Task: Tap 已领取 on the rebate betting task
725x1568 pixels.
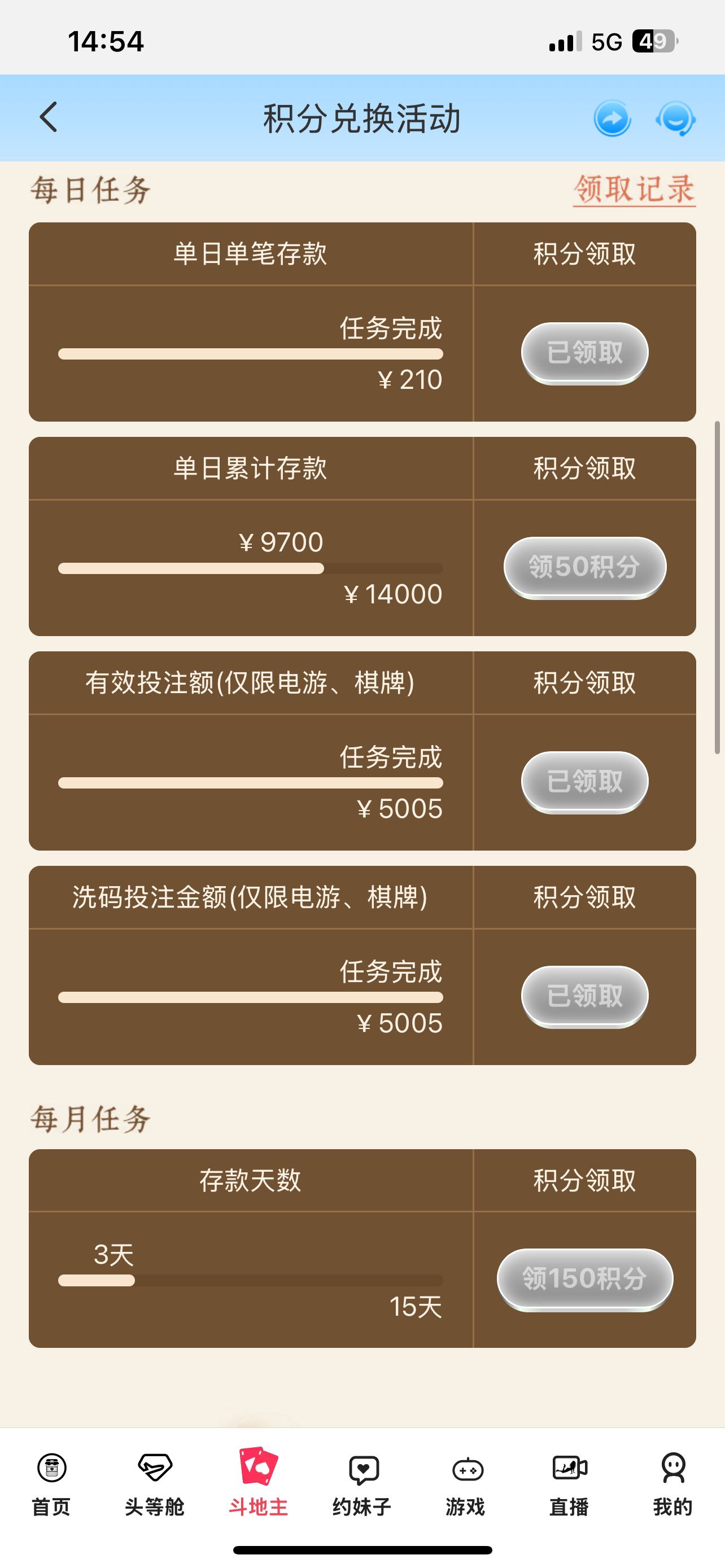Action: pyautogui.click(x=584, y=996)
